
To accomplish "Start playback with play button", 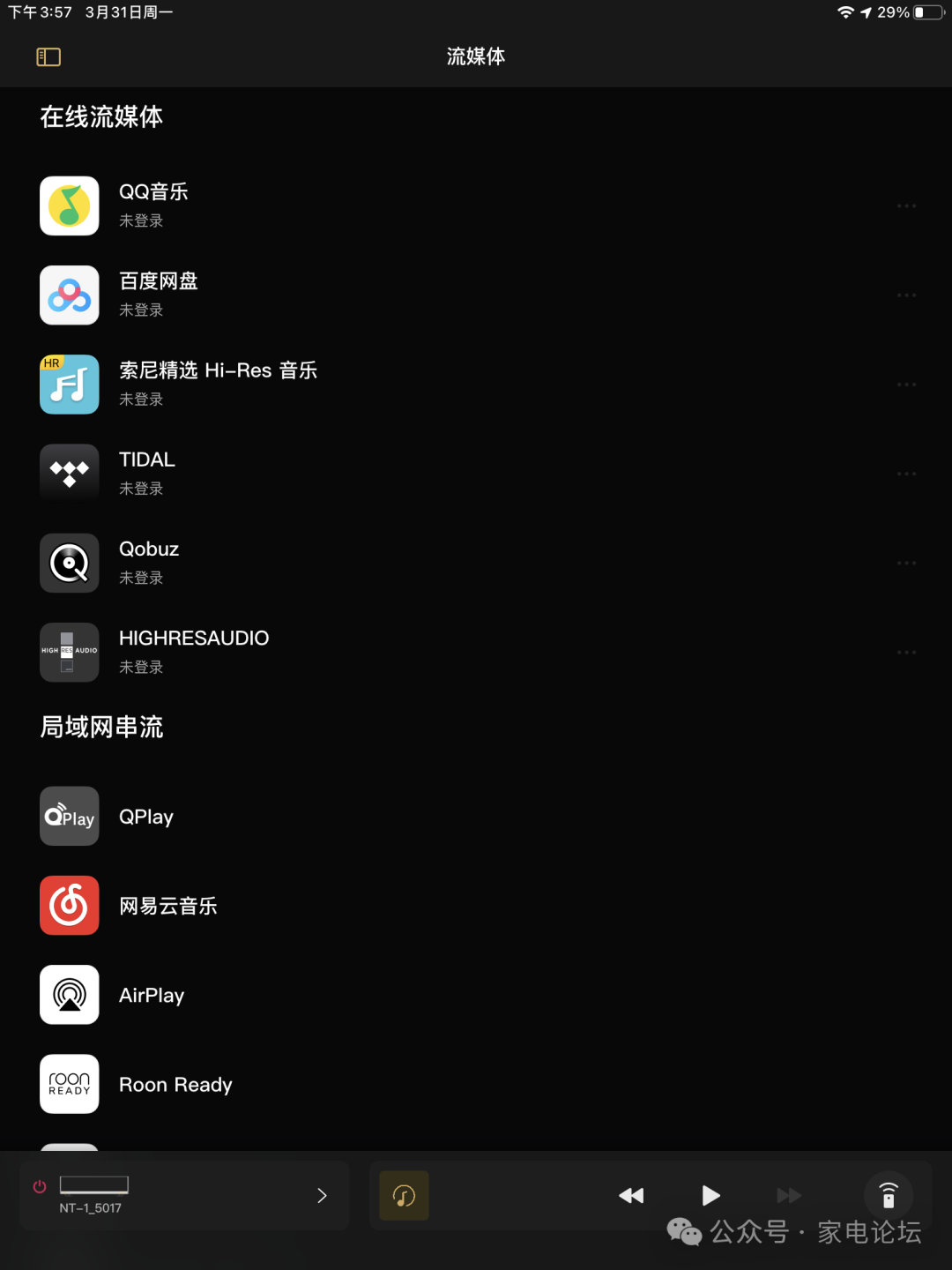I will (x=710, y=1196).
